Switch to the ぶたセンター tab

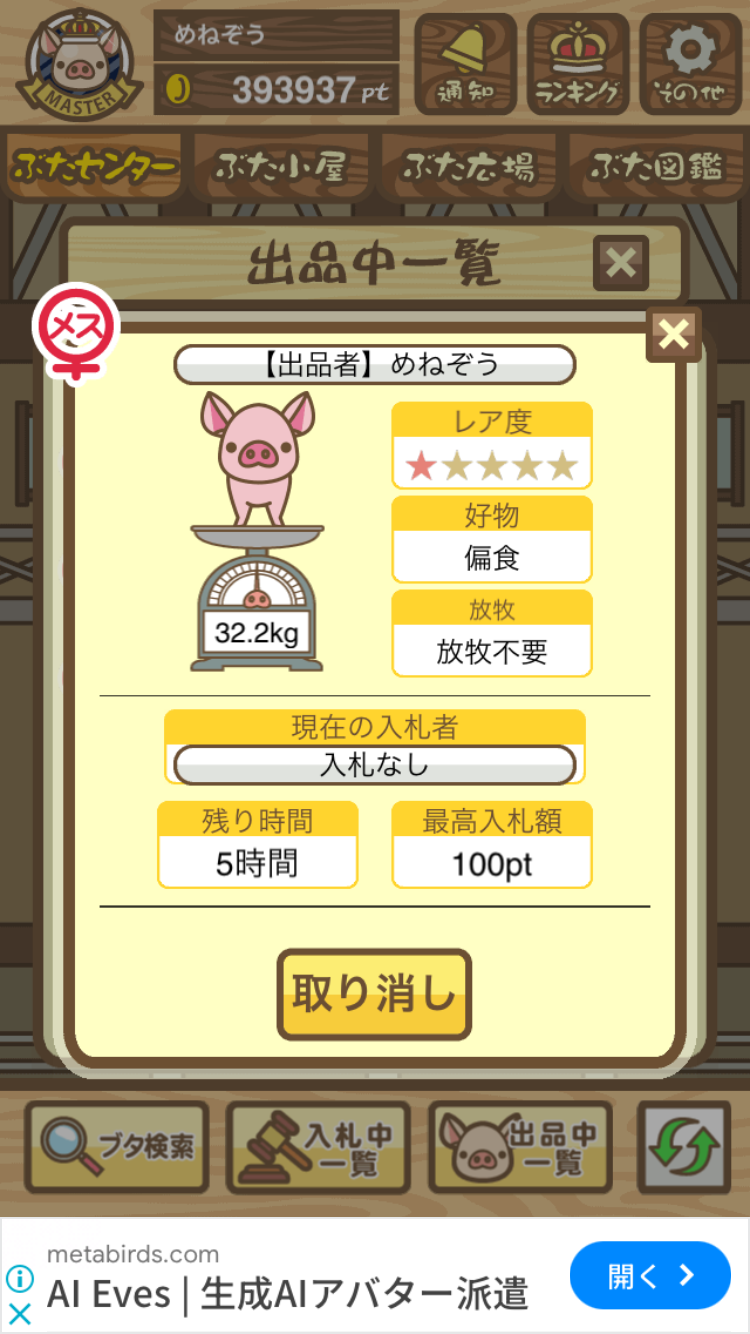[x=95, y=168]
